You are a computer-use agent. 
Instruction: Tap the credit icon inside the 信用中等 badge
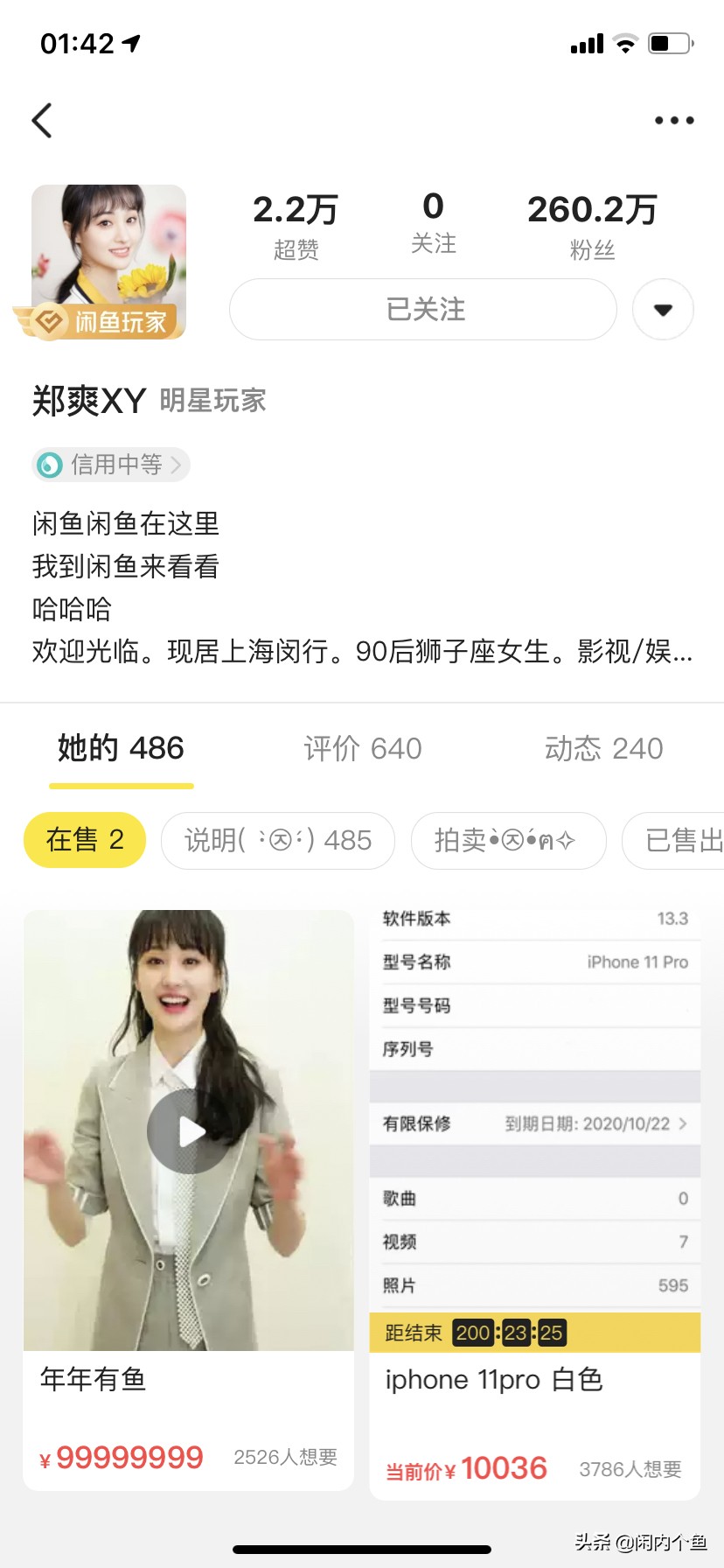coord(48,465)
